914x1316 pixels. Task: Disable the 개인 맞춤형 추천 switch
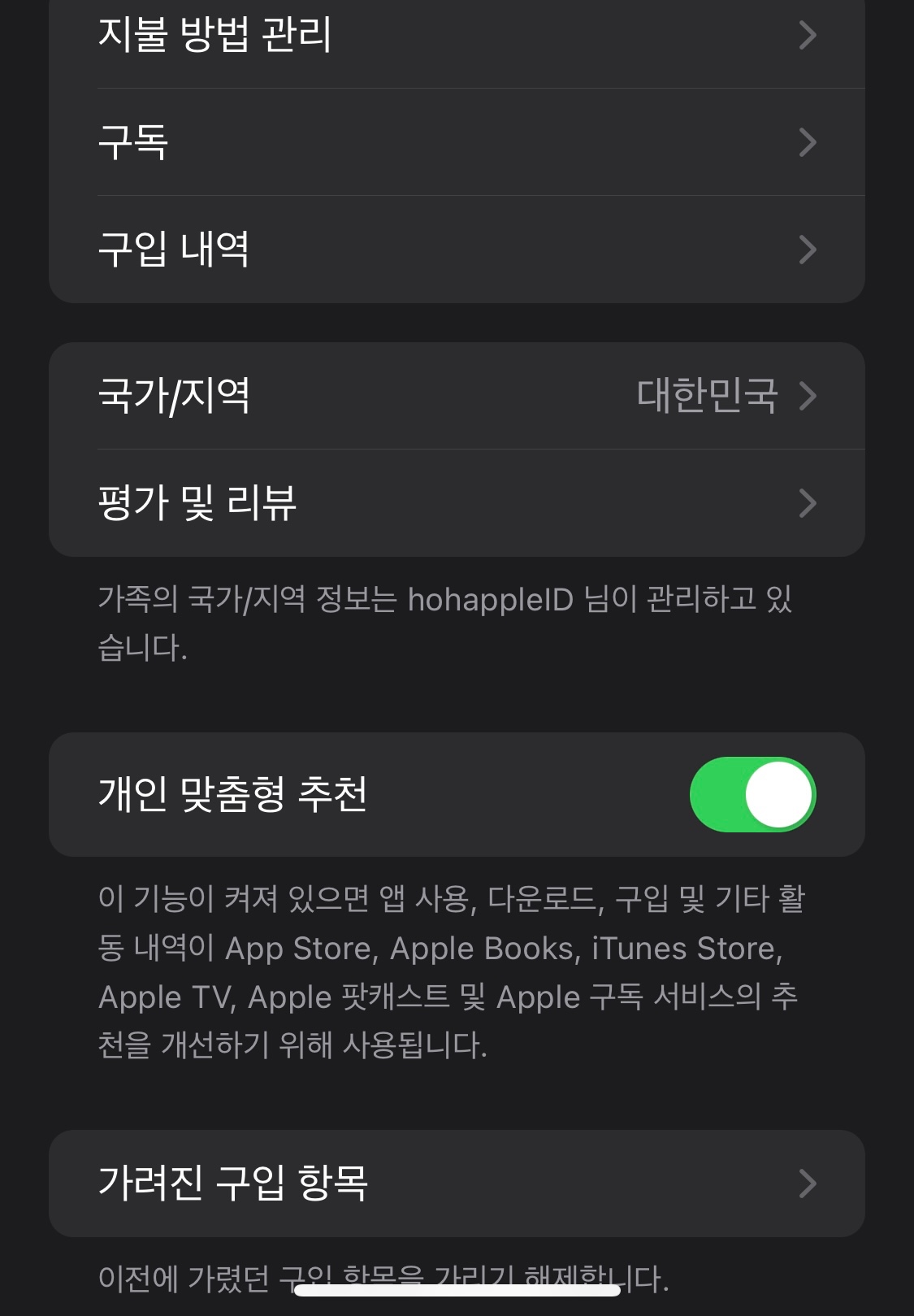(x=752, y=794)
